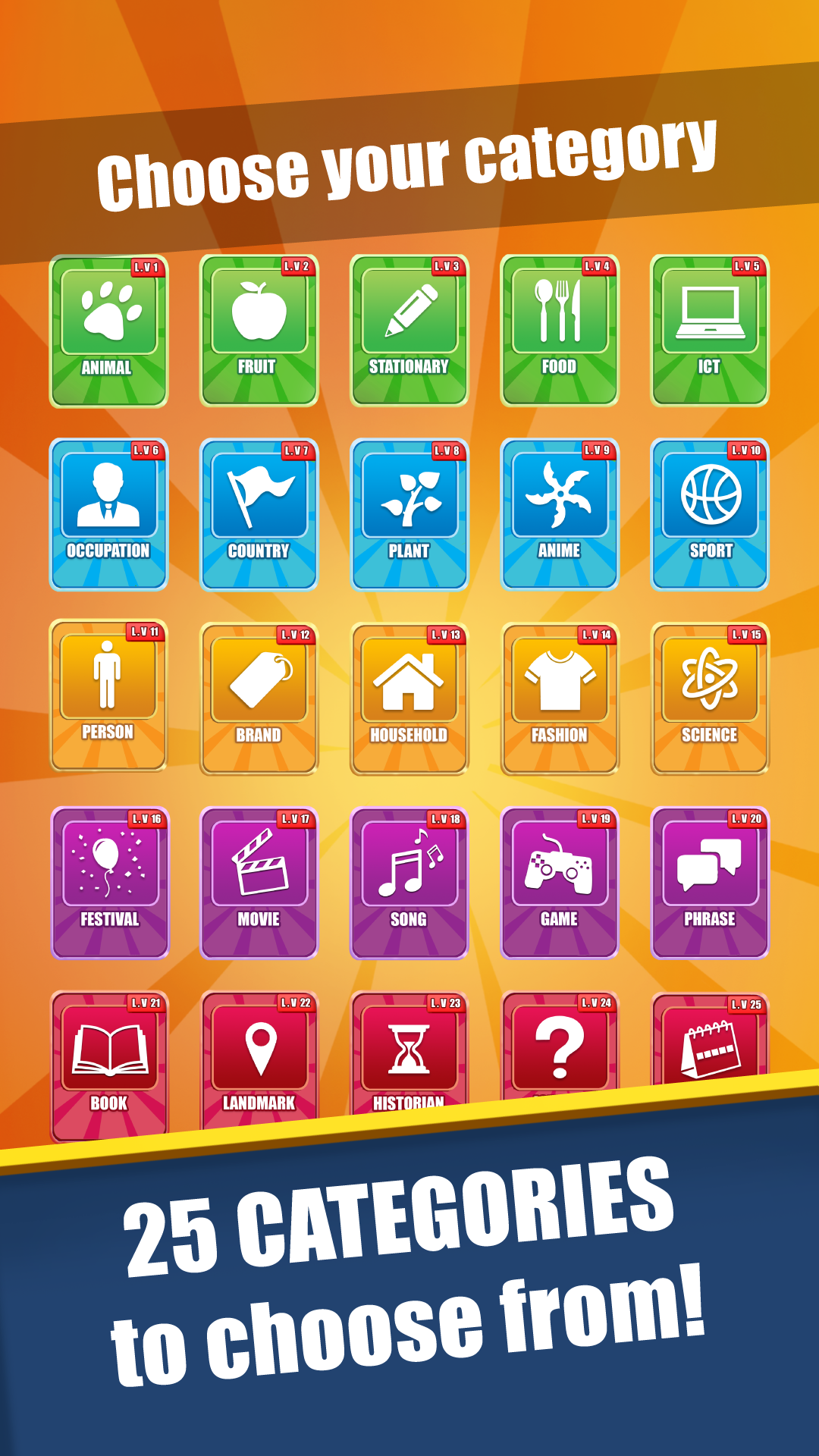Open the ICT laptop icon
The image size is (819, 1456).
coord(710,311)
